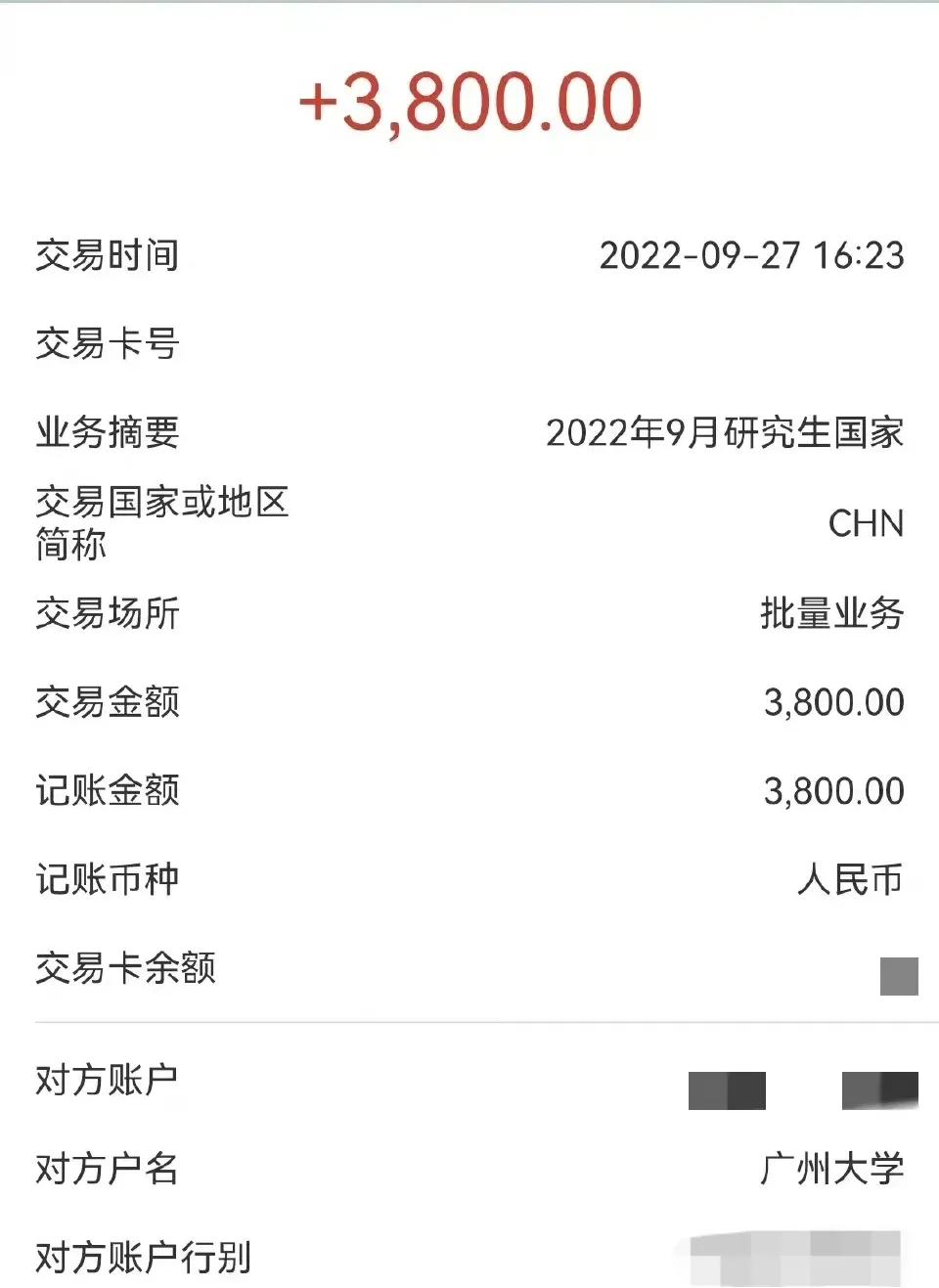Click the 交易金额 label
Viewport: 939px width, 1288px height.
tap(108, 702)
